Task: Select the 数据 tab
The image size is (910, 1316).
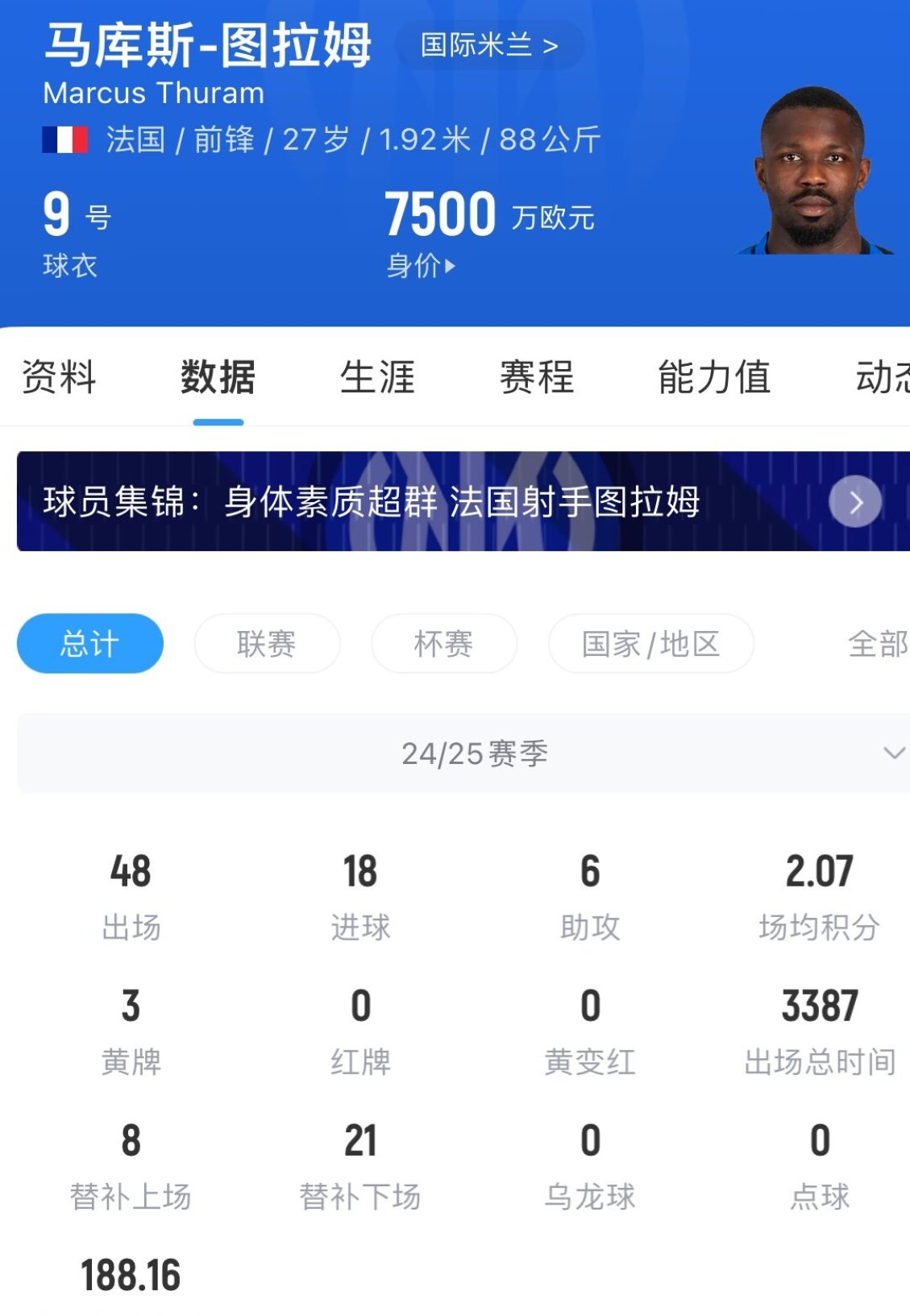Action: click(218, 376)
